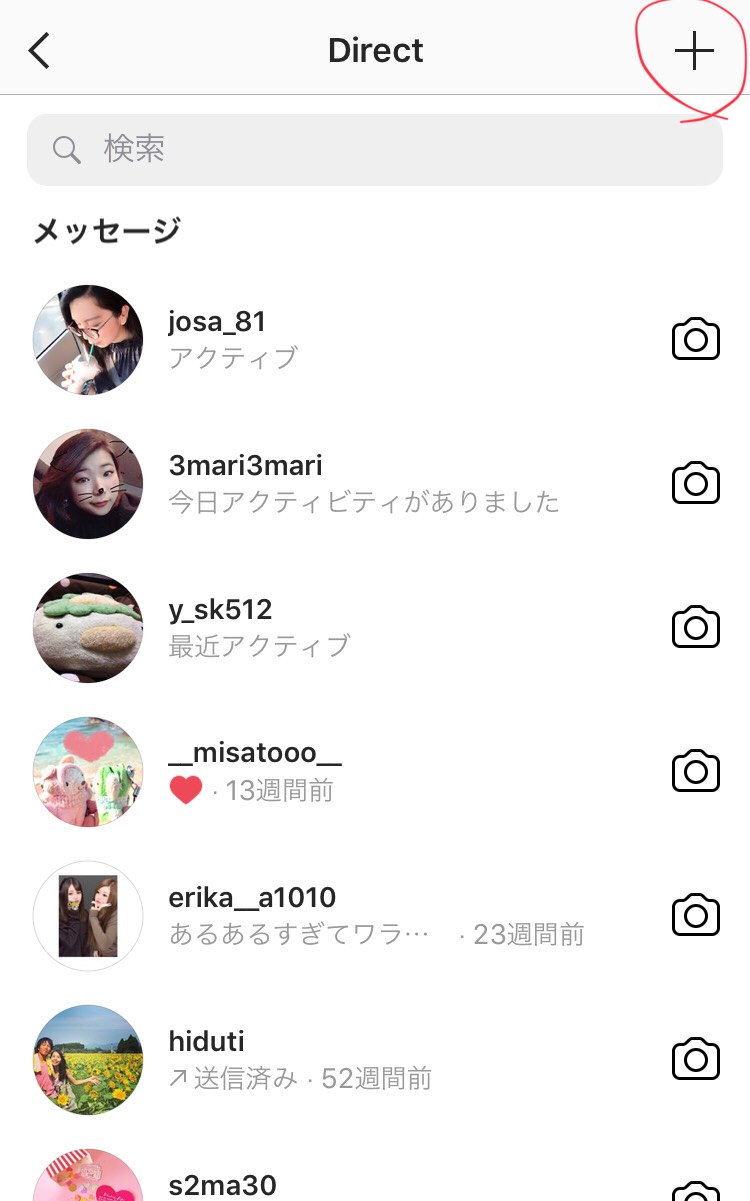The image size is (750, 1201).
Task: Send a photo to hiduti via camera icon
Action: tap(695, 1058)
